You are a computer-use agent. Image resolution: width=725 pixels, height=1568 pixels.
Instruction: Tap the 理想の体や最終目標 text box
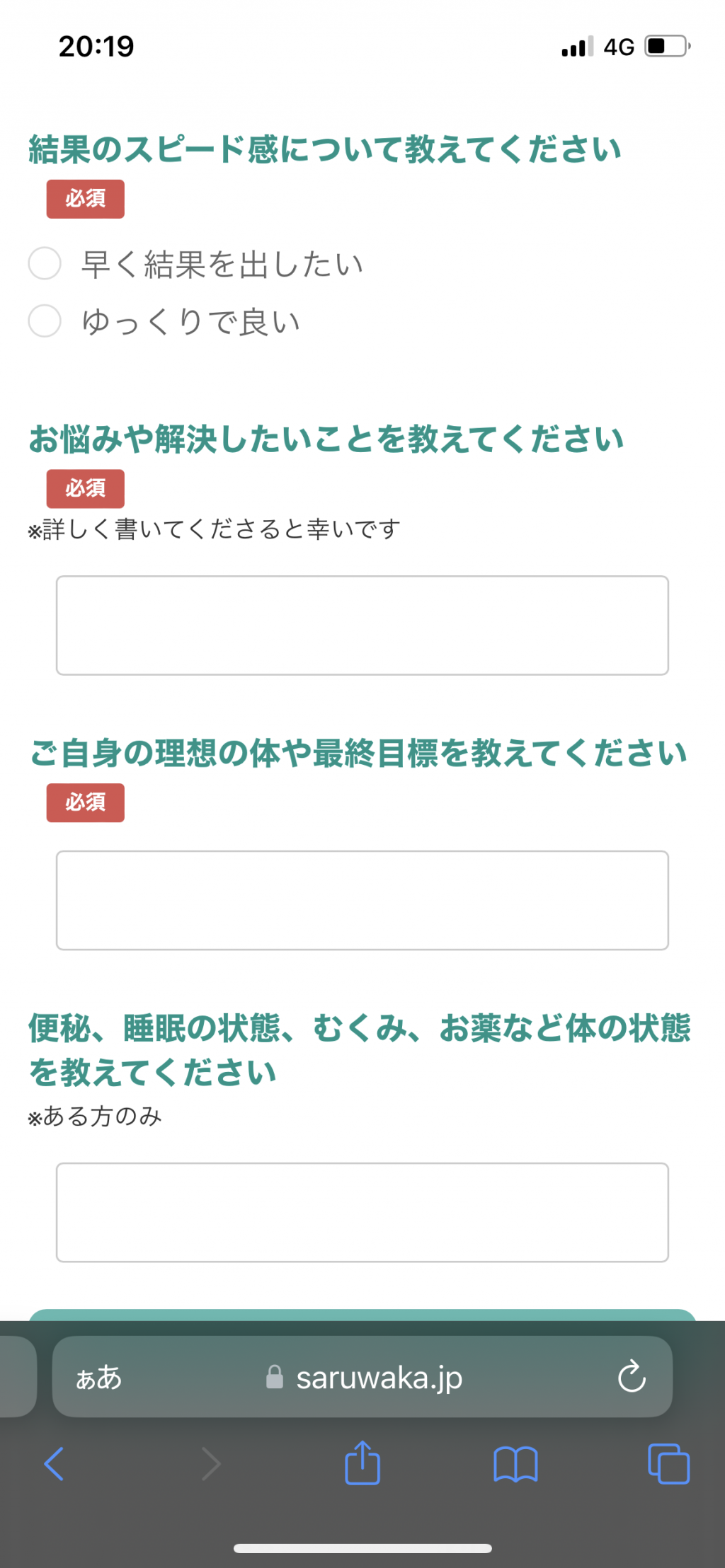coord(362,900)
